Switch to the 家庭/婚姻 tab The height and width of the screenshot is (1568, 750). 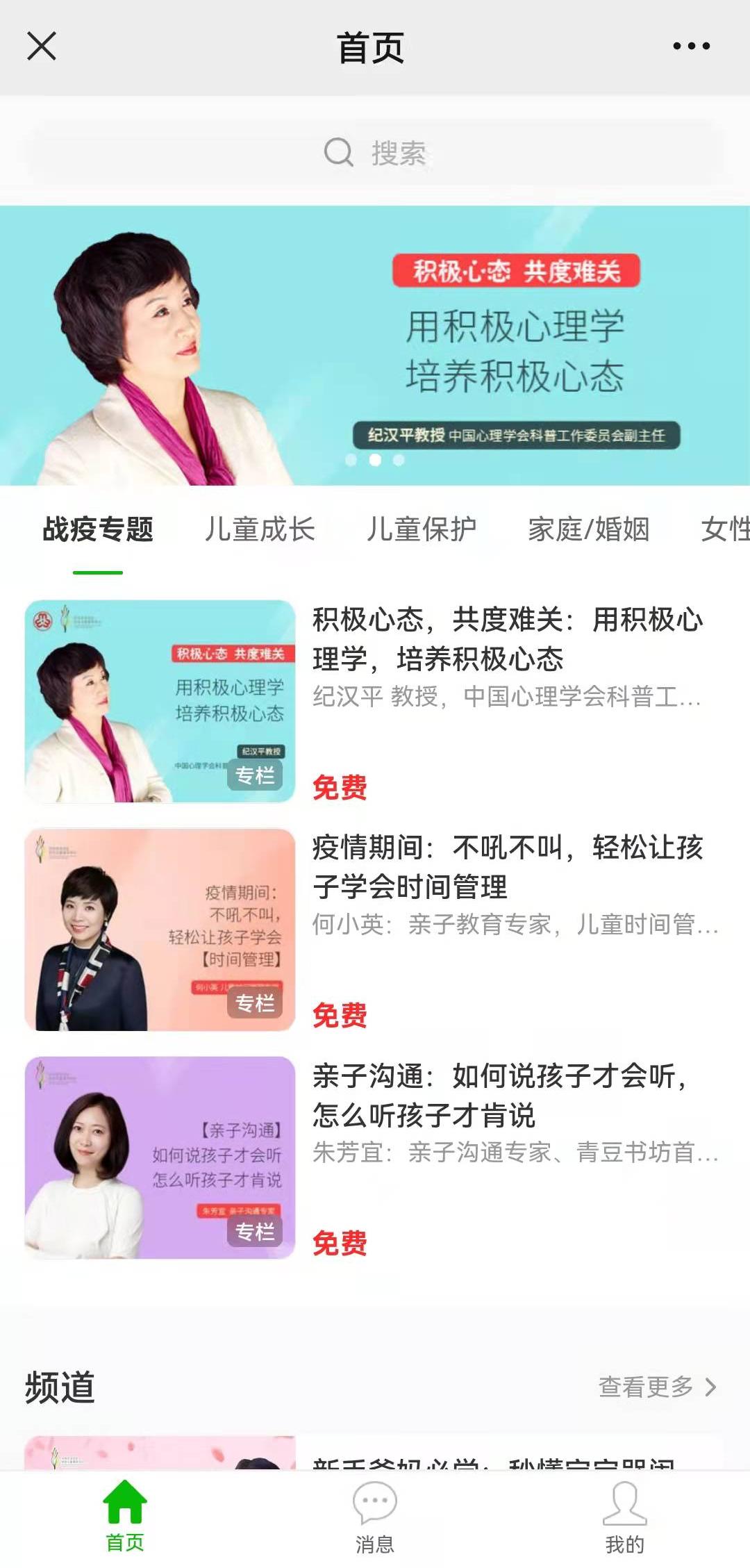pyautogui.click(x=588, y=529)
